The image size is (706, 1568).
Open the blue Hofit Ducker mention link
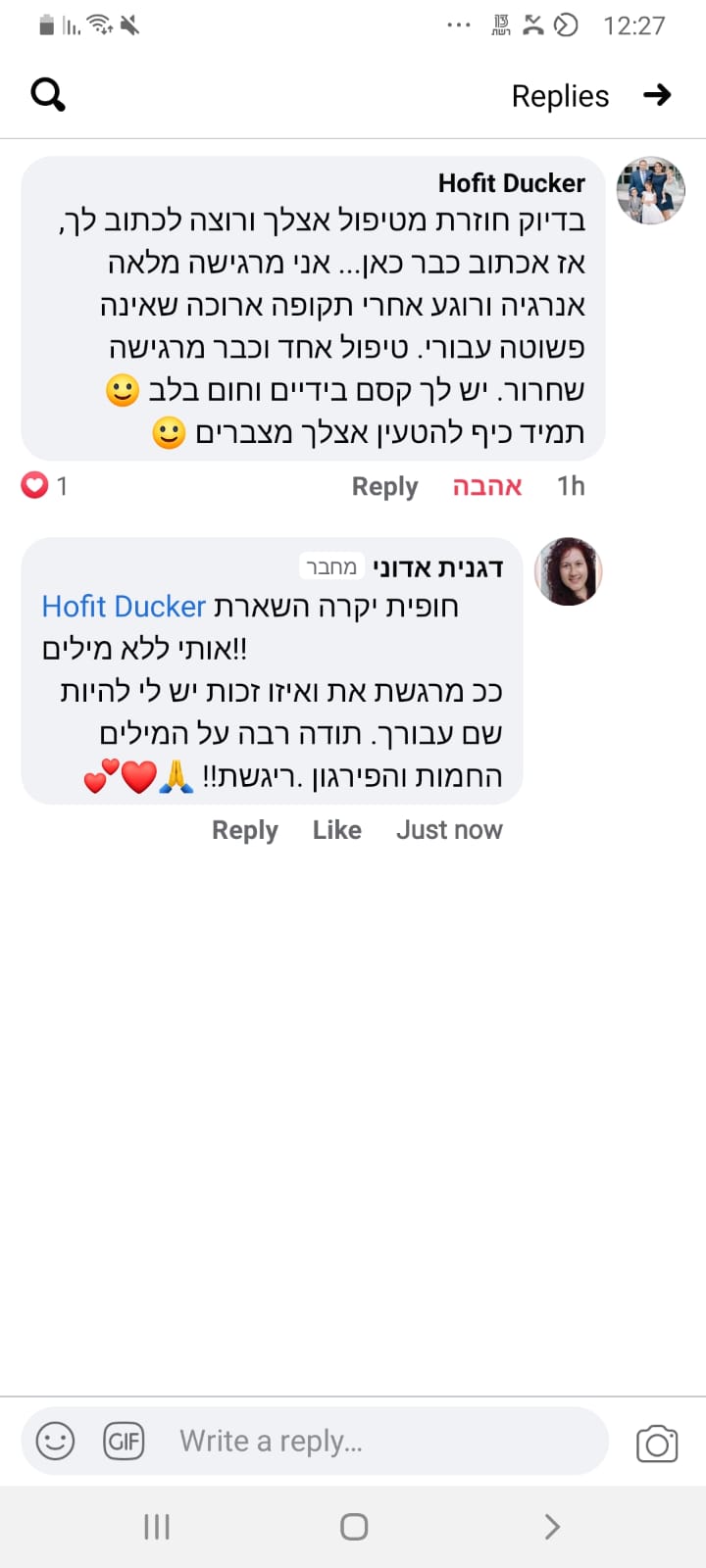pyautogui.click(x=124, y=607)
